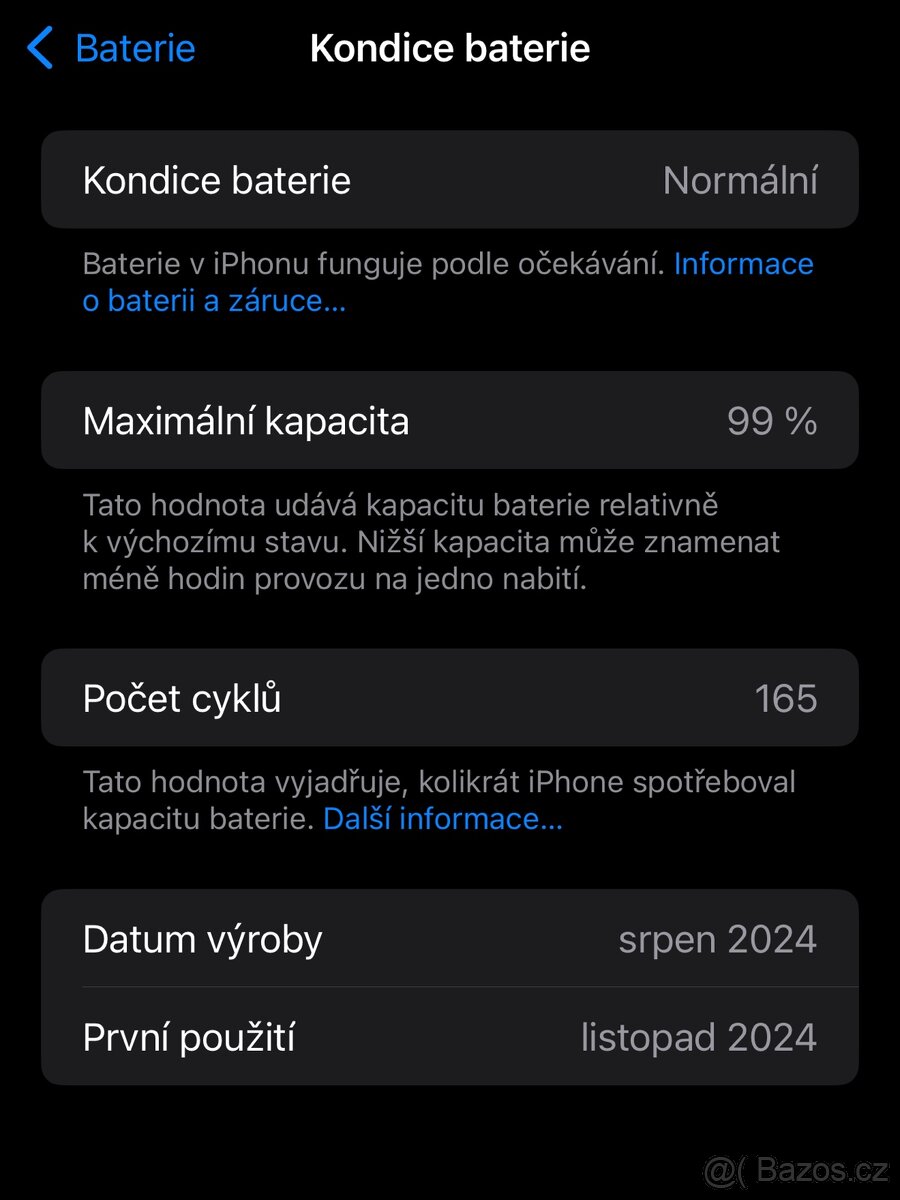Screen dimensions: 900x1200
Task: Expand the Datum výroby row
Action: pyautogui.click(x=450, y=938)
